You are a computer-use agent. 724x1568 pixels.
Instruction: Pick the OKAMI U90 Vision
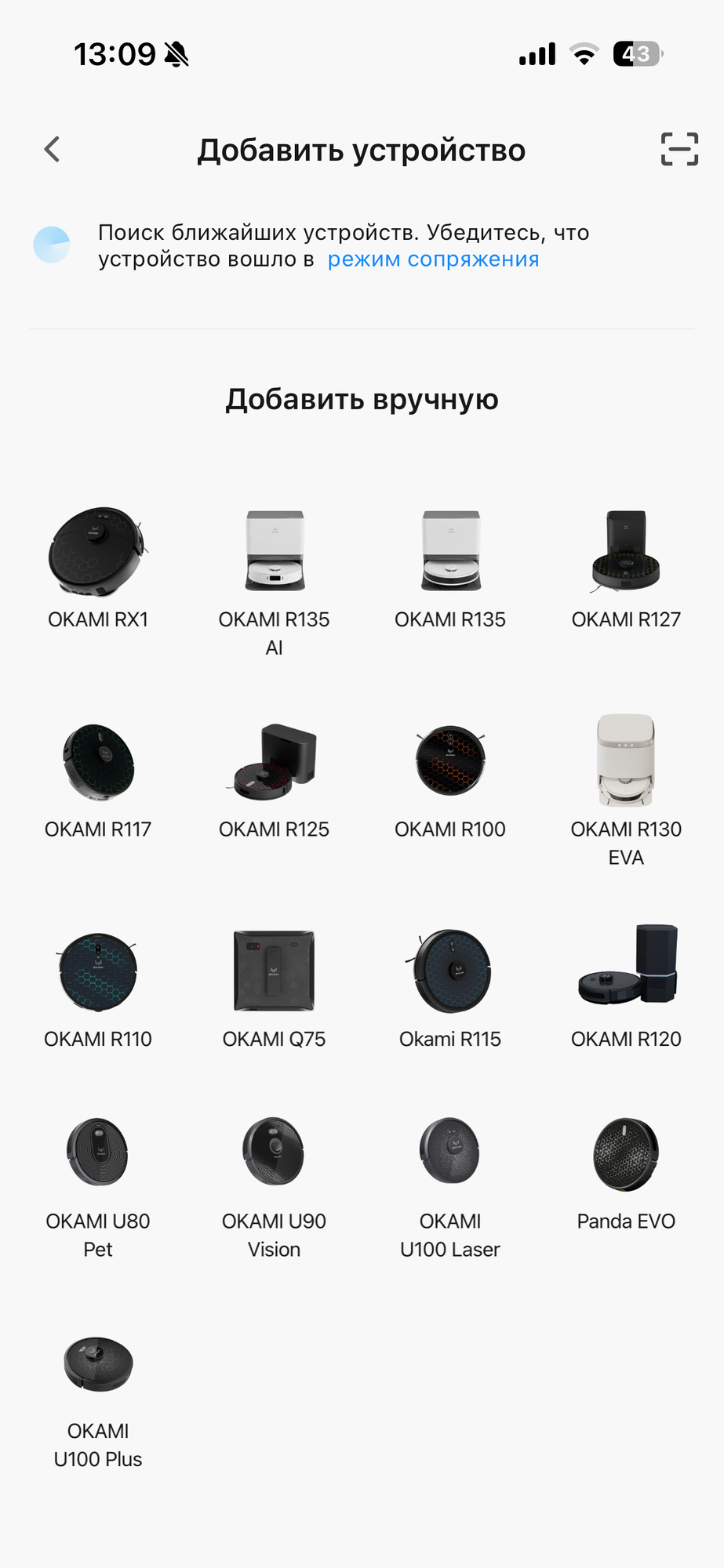(274, 1185)
